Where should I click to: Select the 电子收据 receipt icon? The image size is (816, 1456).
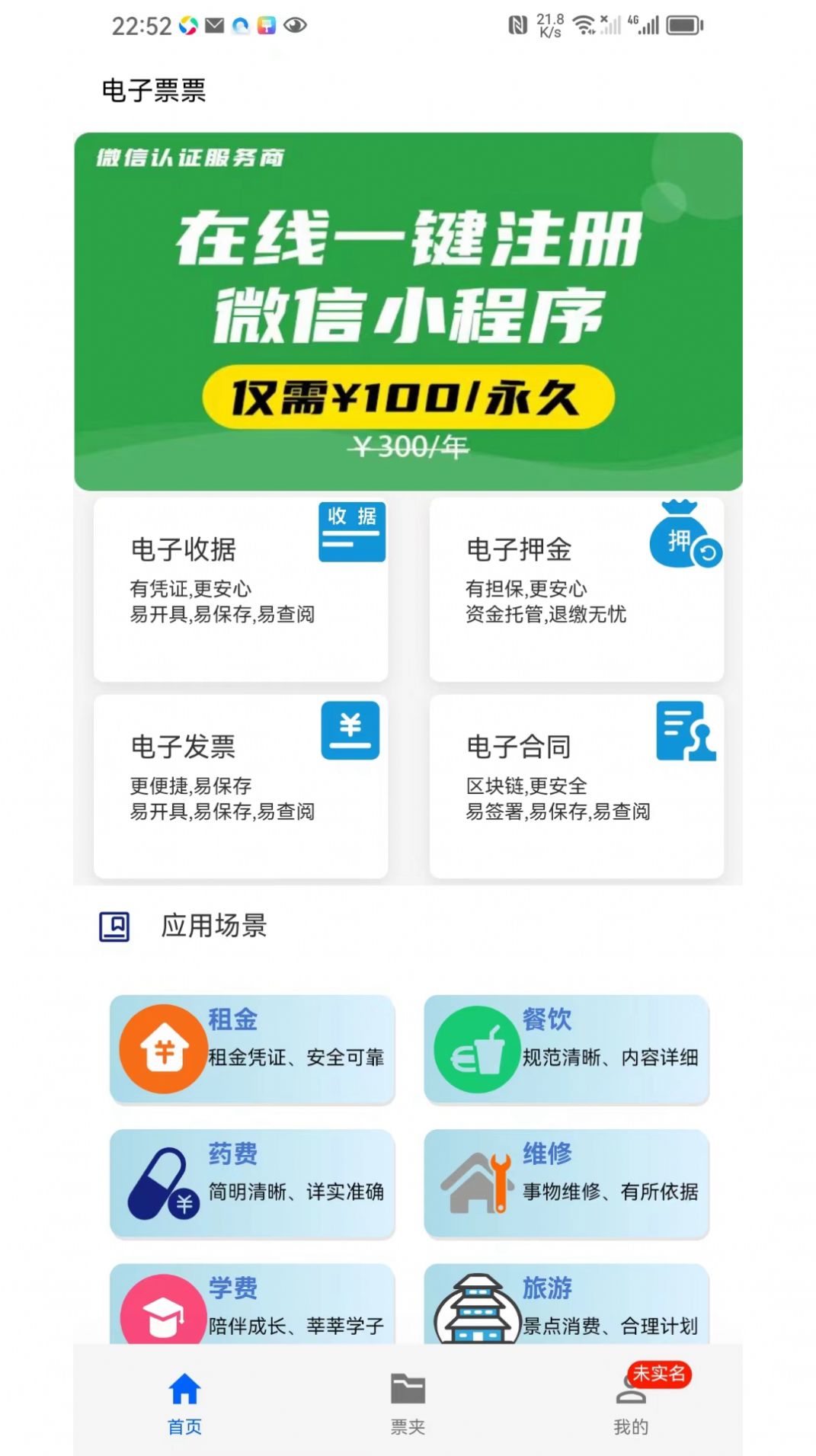coord(351,532)
